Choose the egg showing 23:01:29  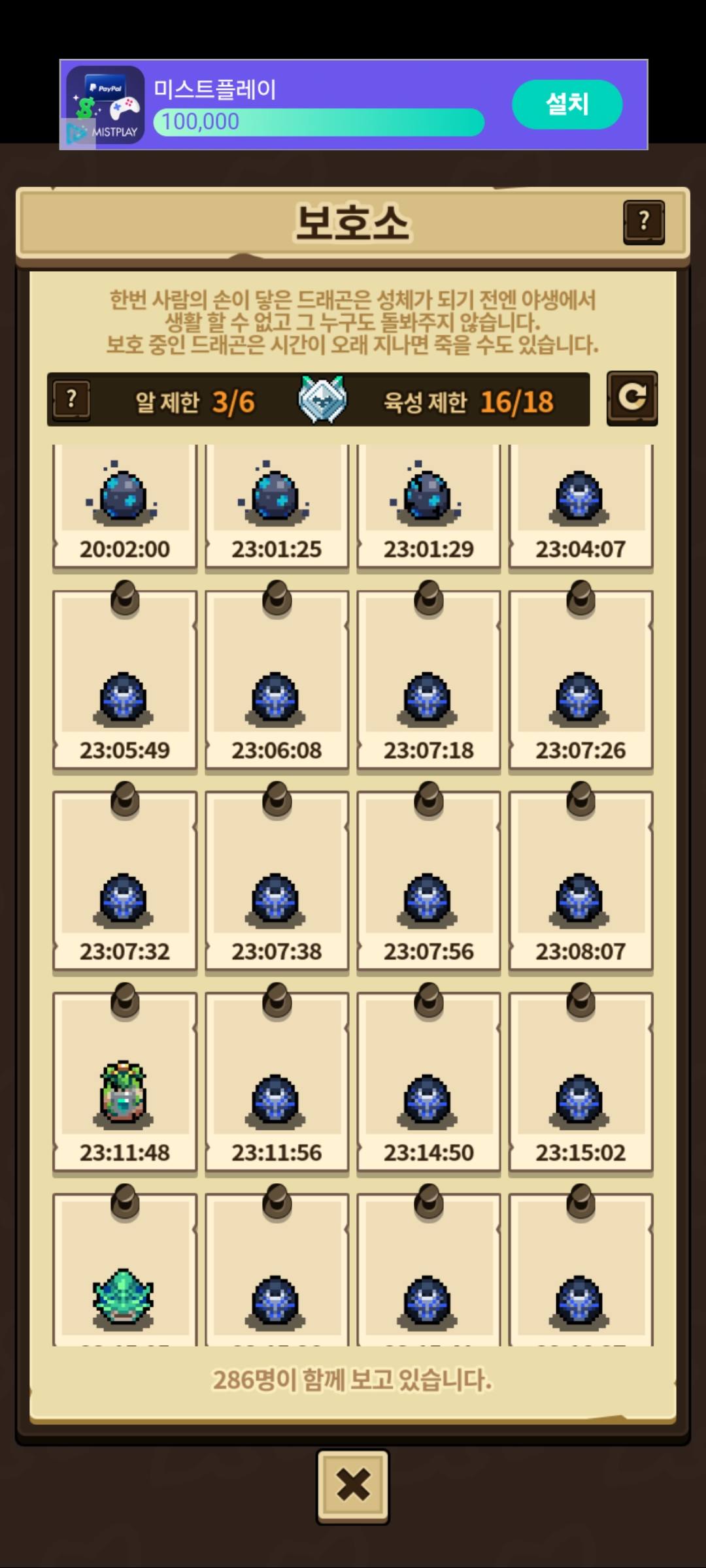tap(429, 506)
